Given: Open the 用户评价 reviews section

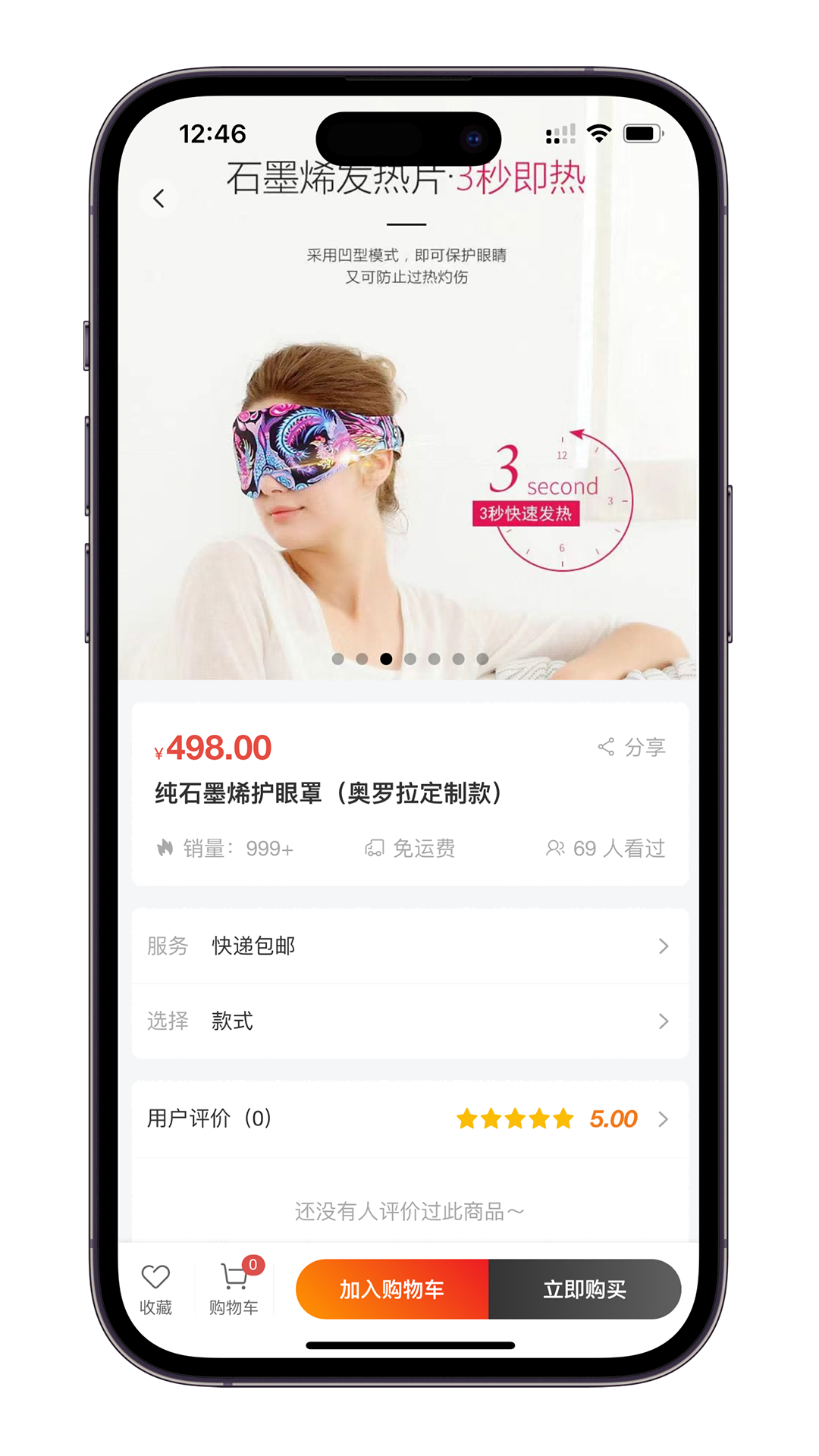Looking at the screenshot, I should pyautogui.click(x=409, y=1119).
